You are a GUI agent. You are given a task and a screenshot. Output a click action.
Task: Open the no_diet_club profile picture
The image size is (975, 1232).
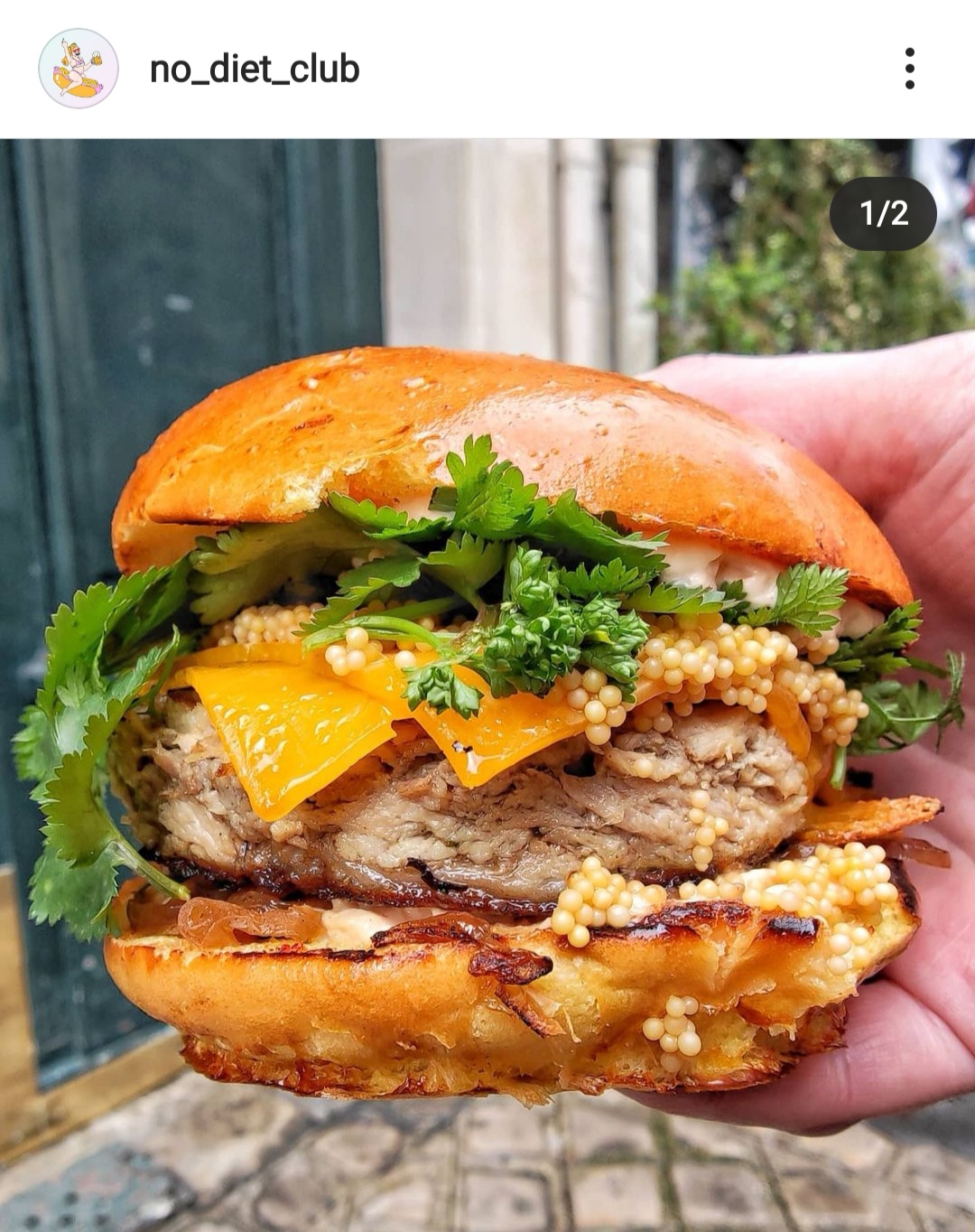(79, 69)
